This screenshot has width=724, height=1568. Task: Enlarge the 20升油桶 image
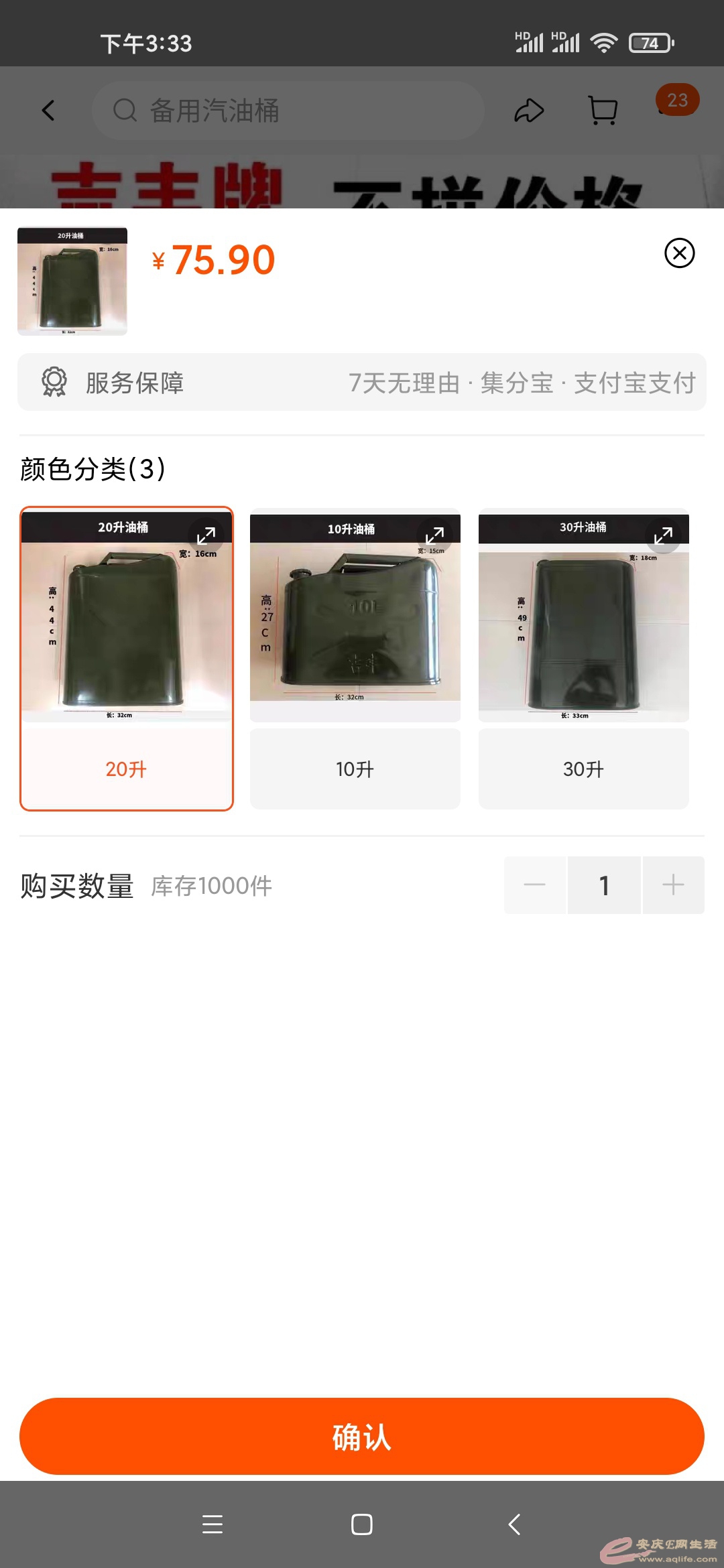[206, 535]
